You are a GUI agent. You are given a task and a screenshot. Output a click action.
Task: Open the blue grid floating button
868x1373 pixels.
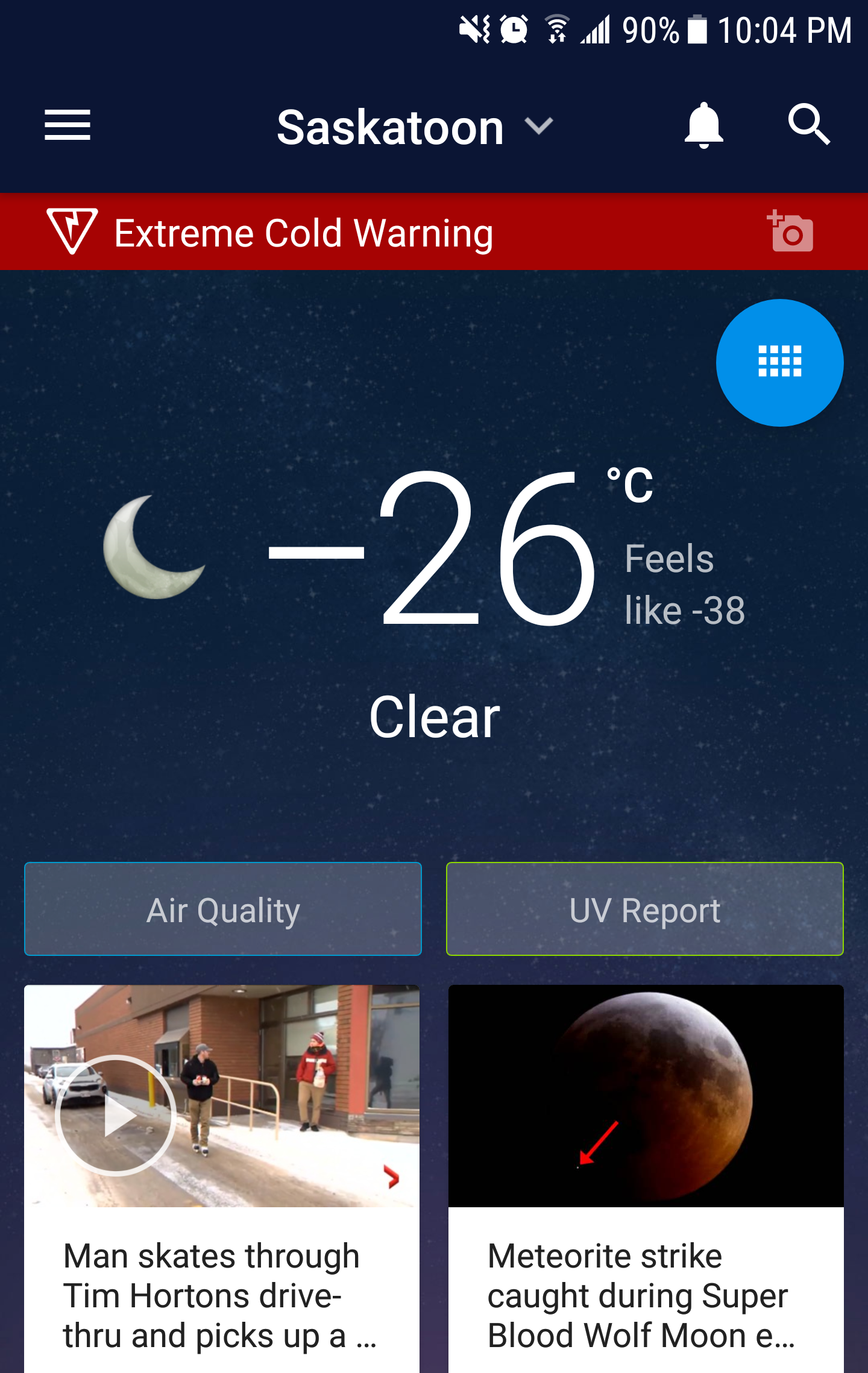[x=779, y=363]
